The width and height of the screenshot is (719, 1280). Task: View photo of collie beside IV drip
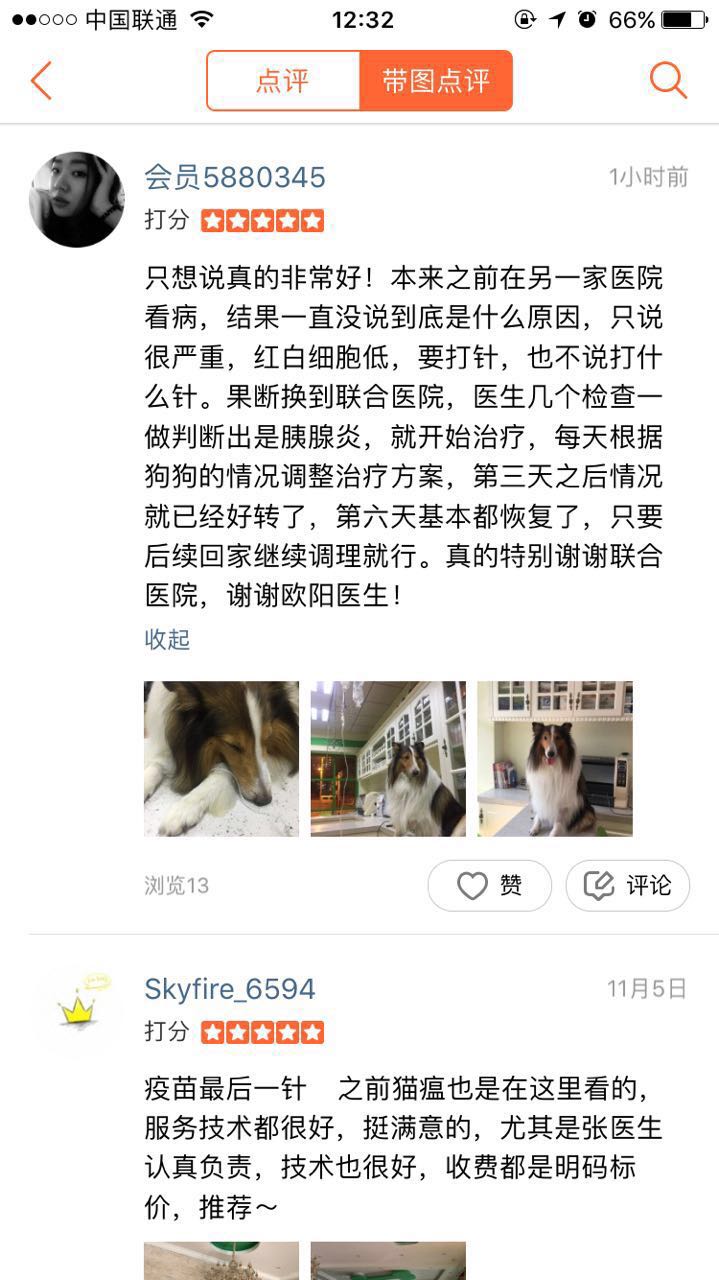[388, 759]
